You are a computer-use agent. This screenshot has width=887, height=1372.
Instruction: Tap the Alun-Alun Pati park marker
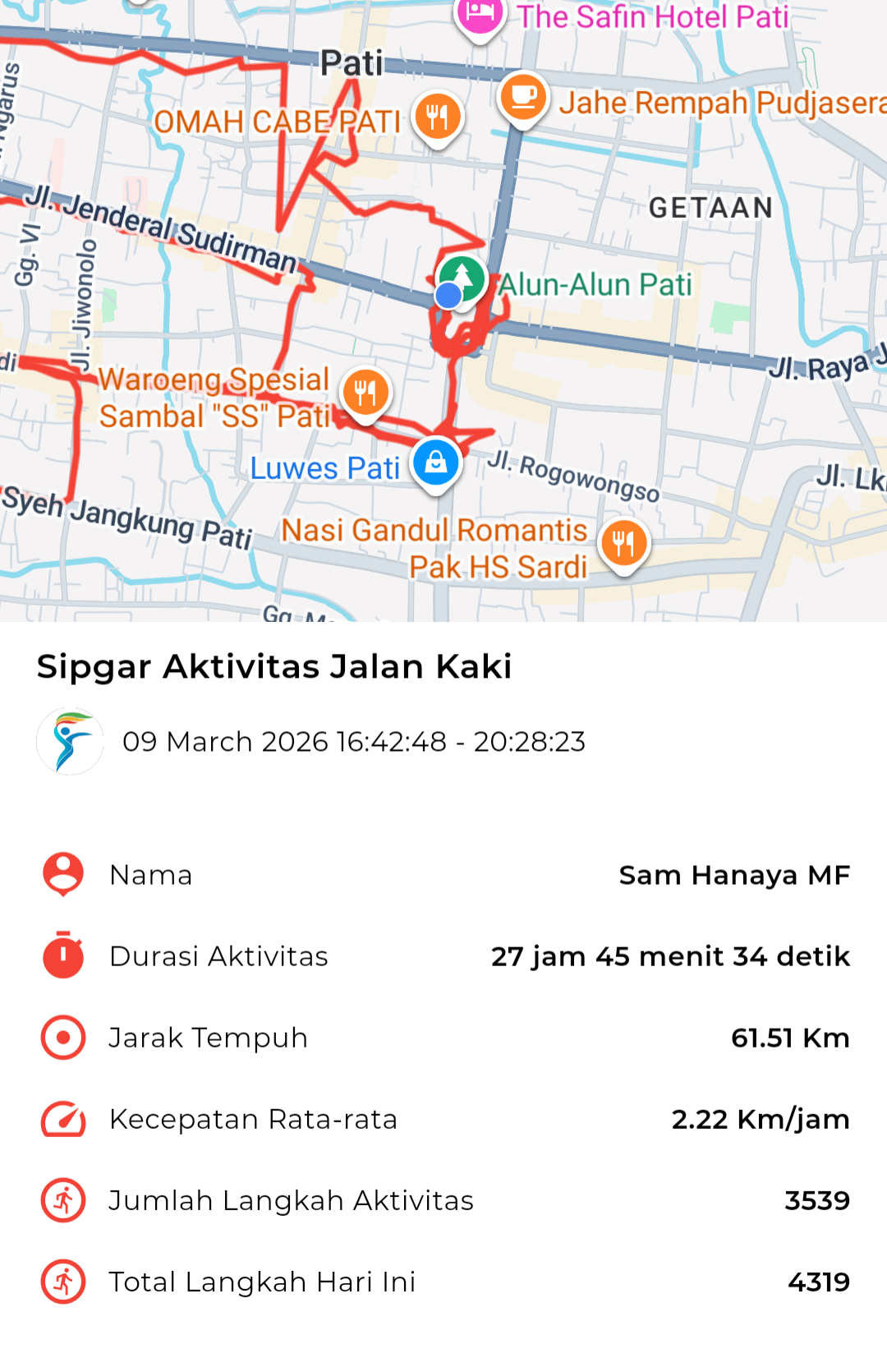pyautogui.click(x=462, y=278)
